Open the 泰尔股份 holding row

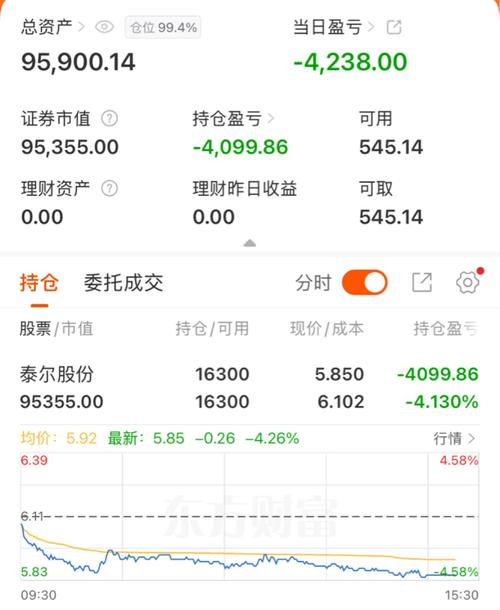249,388
